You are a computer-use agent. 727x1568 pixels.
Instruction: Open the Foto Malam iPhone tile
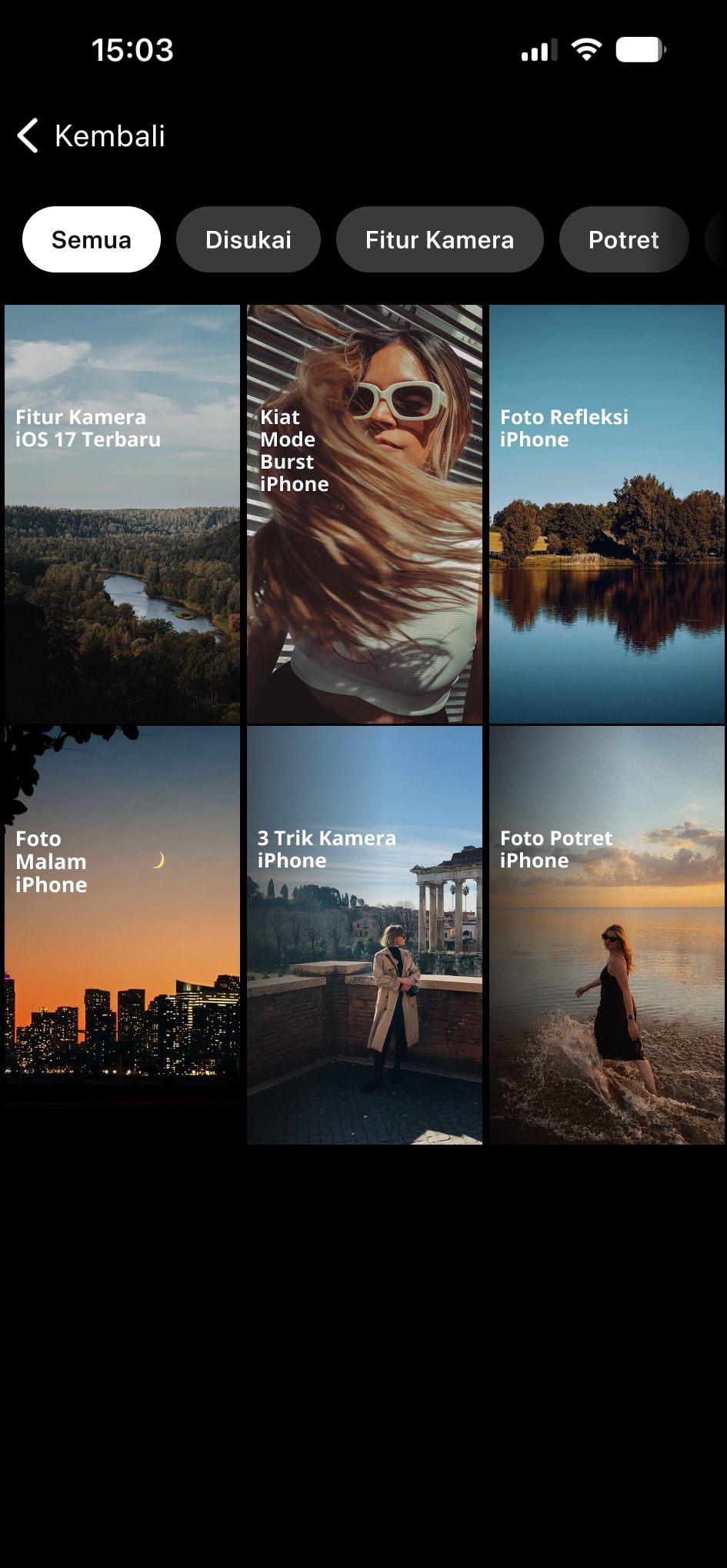click(122, 934)
